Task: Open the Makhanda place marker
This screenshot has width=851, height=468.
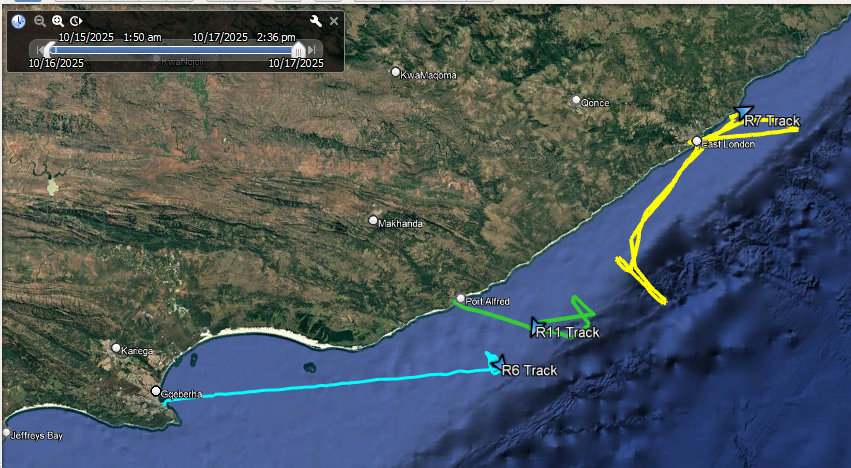Action: pyautogui.click(x=373, y=220)
